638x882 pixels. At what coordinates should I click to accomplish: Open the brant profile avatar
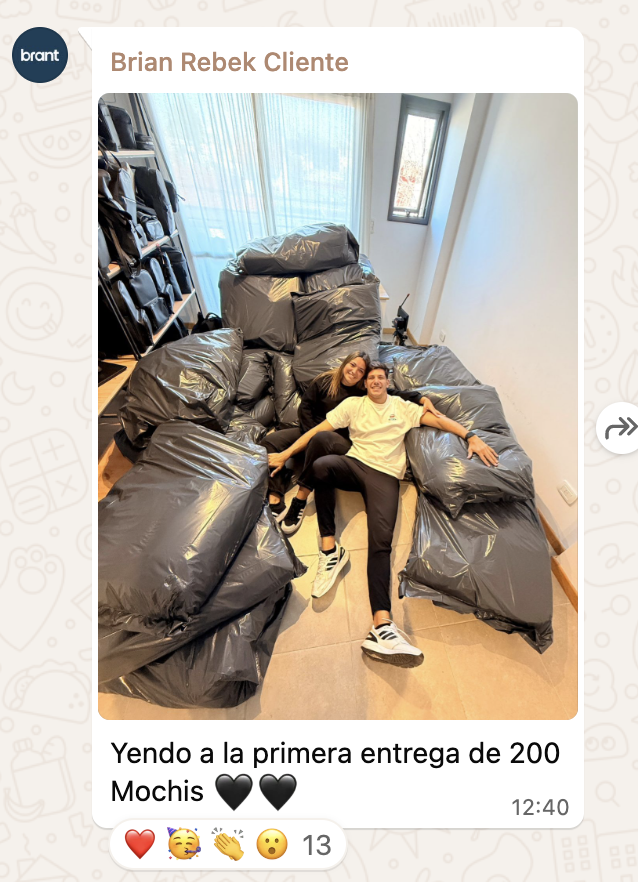click(x=40, y=55)
